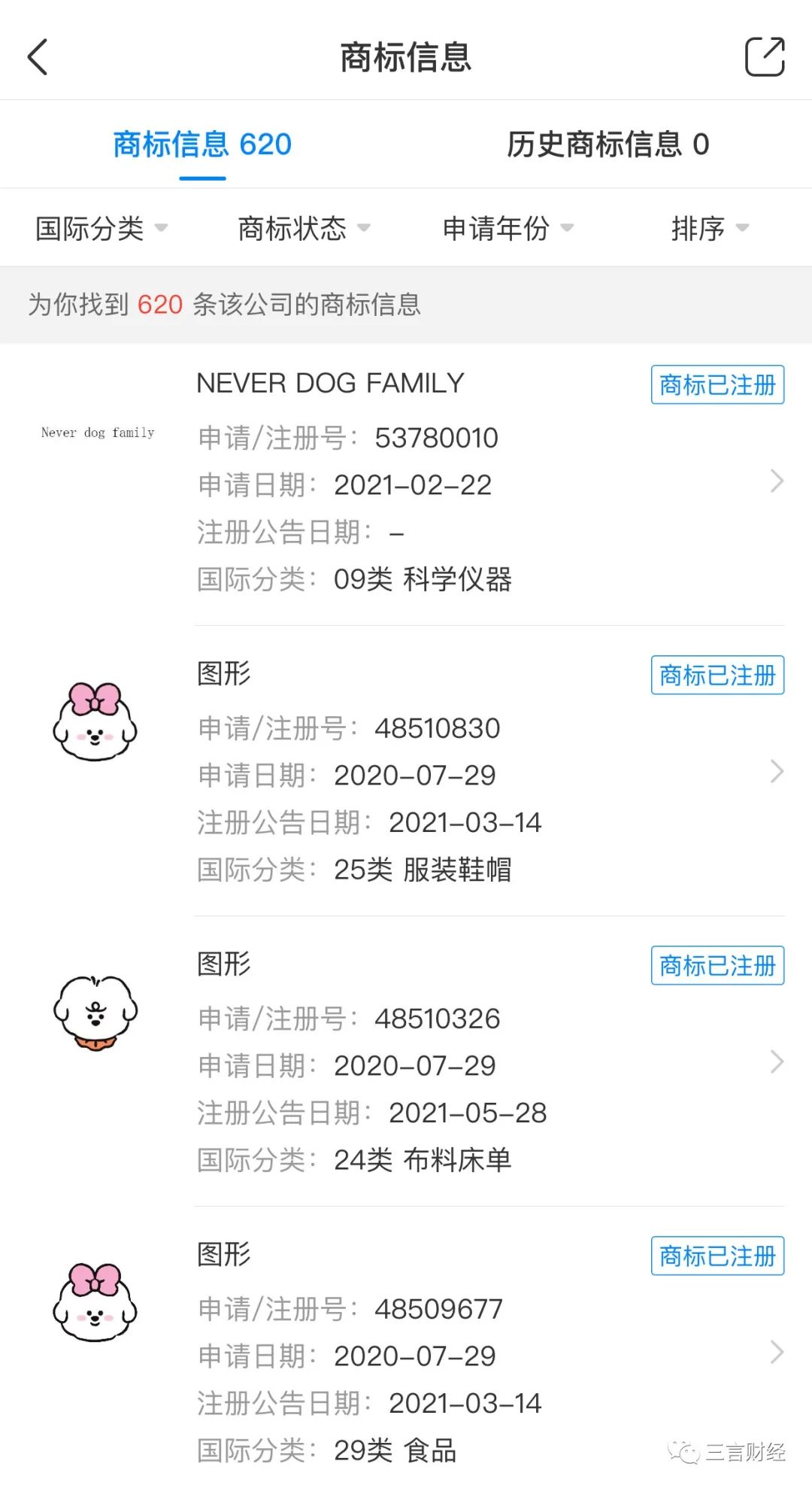Open the 排序 sorting dropdown
This screenshot has height=1488, width=812.
point(710,228)
